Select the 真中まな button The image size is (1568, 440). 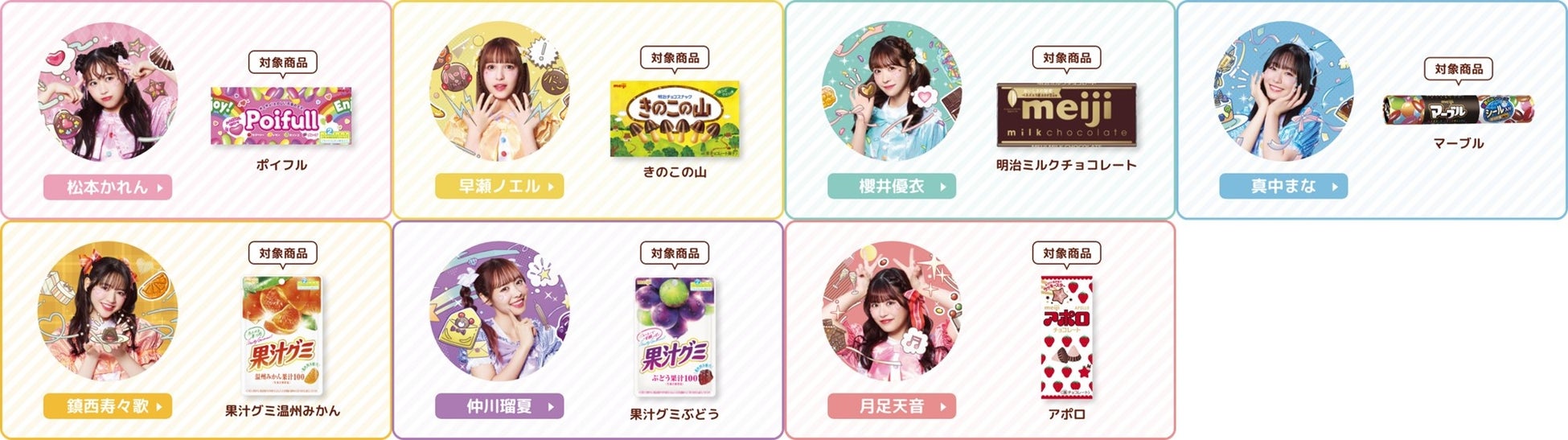click(1283, 186)
